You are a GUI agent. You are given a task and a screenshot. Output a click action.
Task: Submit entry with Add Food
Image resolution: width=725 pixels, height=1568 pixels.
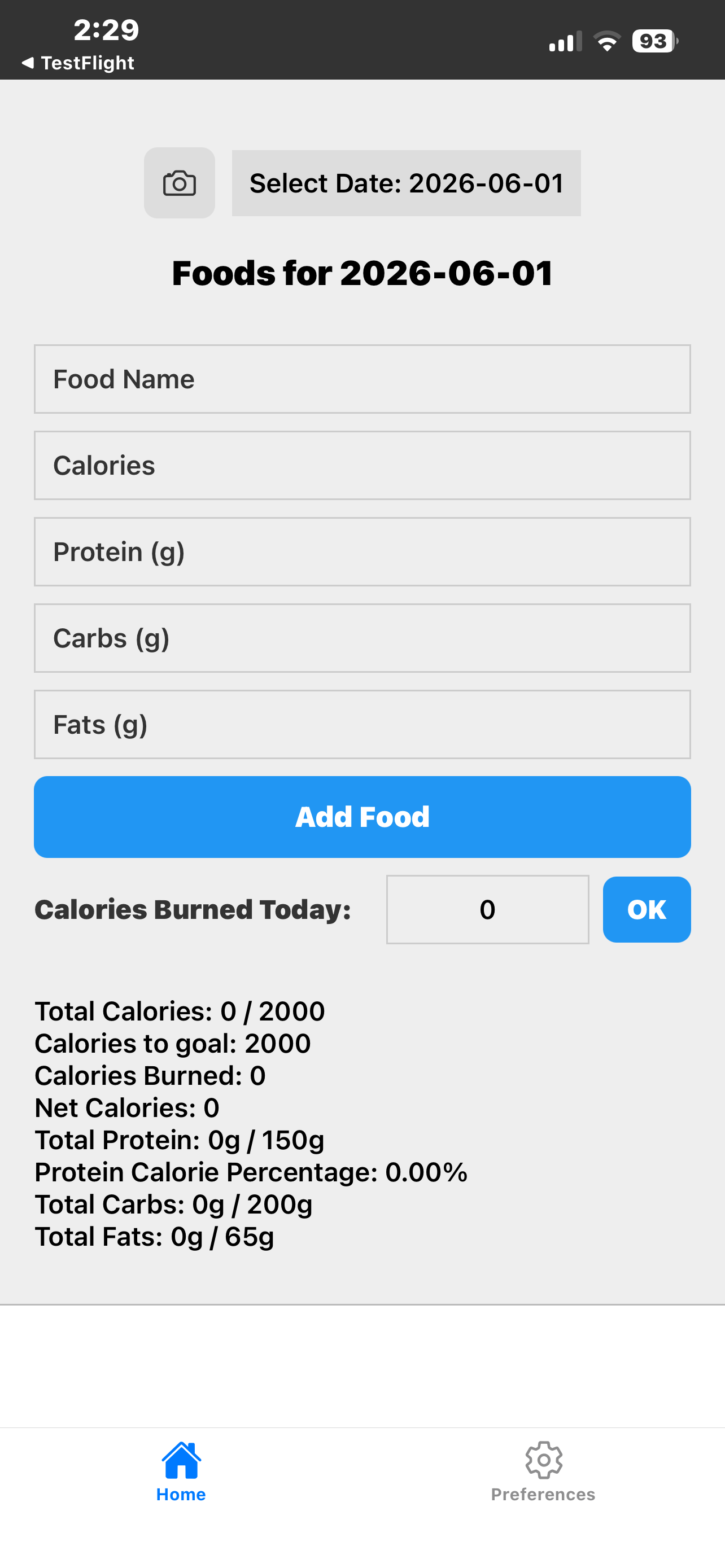click(362, 817)
